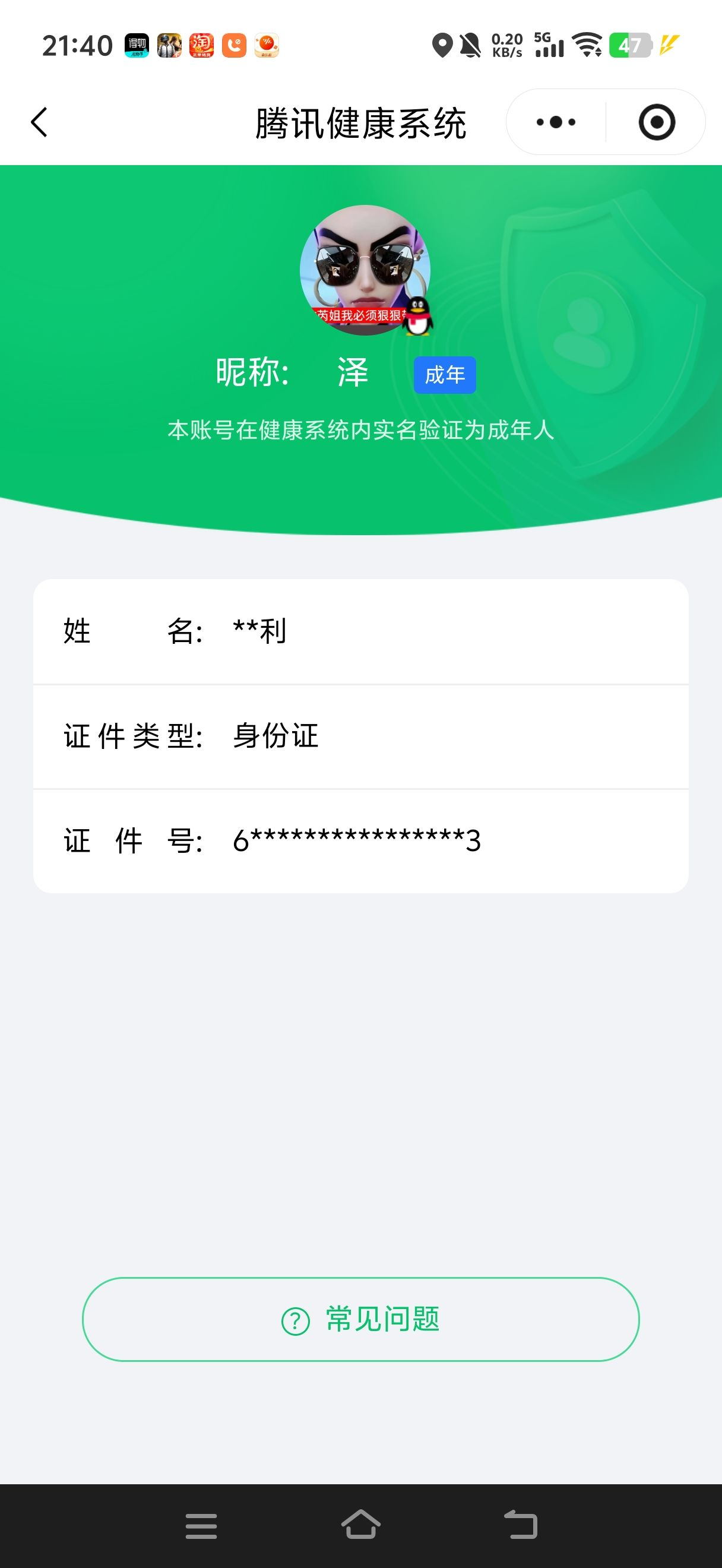The height and width of the screenshot is (1568, 722).
Task: Open recent apps with the bottom menu button
Action: (x=202, y=1526)
